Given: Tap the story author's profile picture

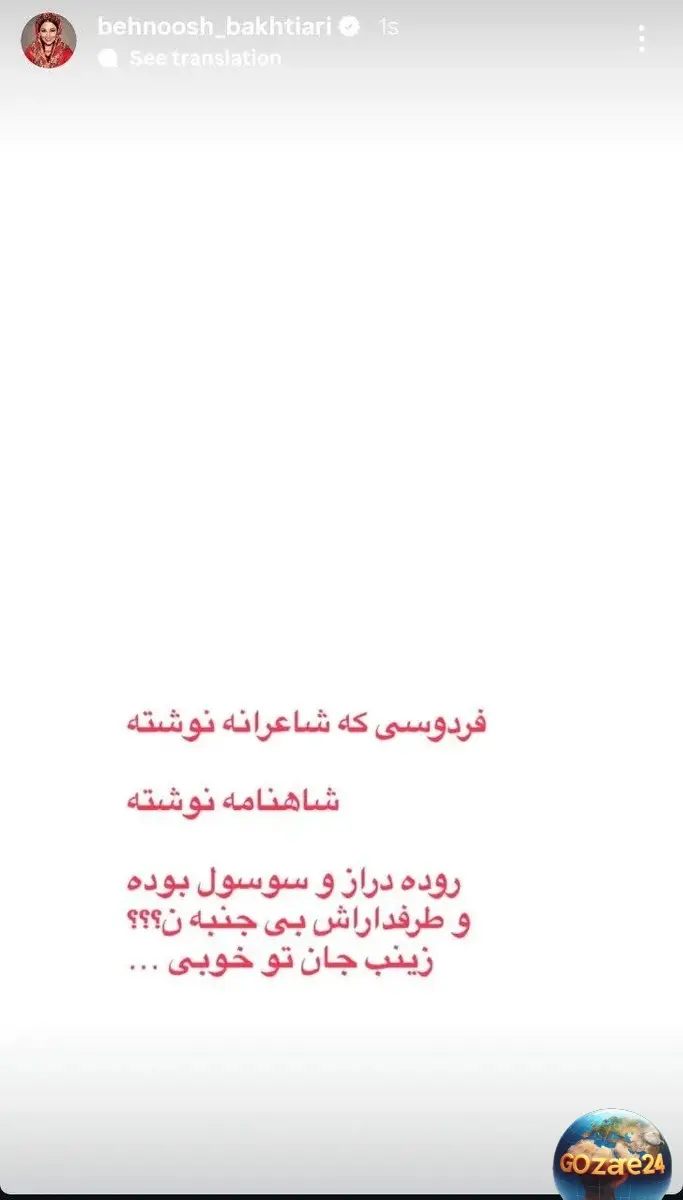Looking at the screenshot, I should [x=49, y=41].
